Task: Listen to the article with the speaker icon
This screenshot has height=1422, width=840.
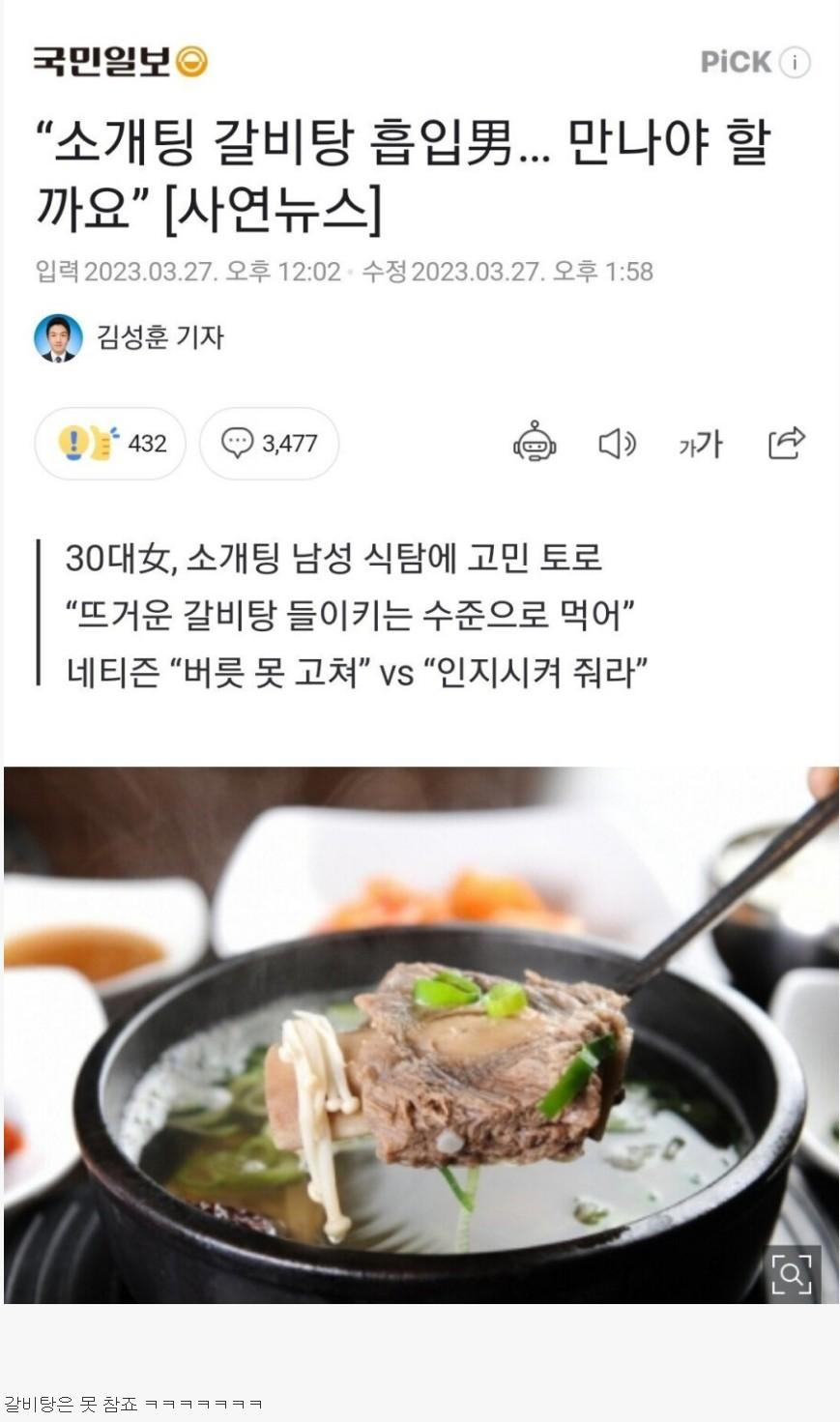Action: click(x=617, y=444)
